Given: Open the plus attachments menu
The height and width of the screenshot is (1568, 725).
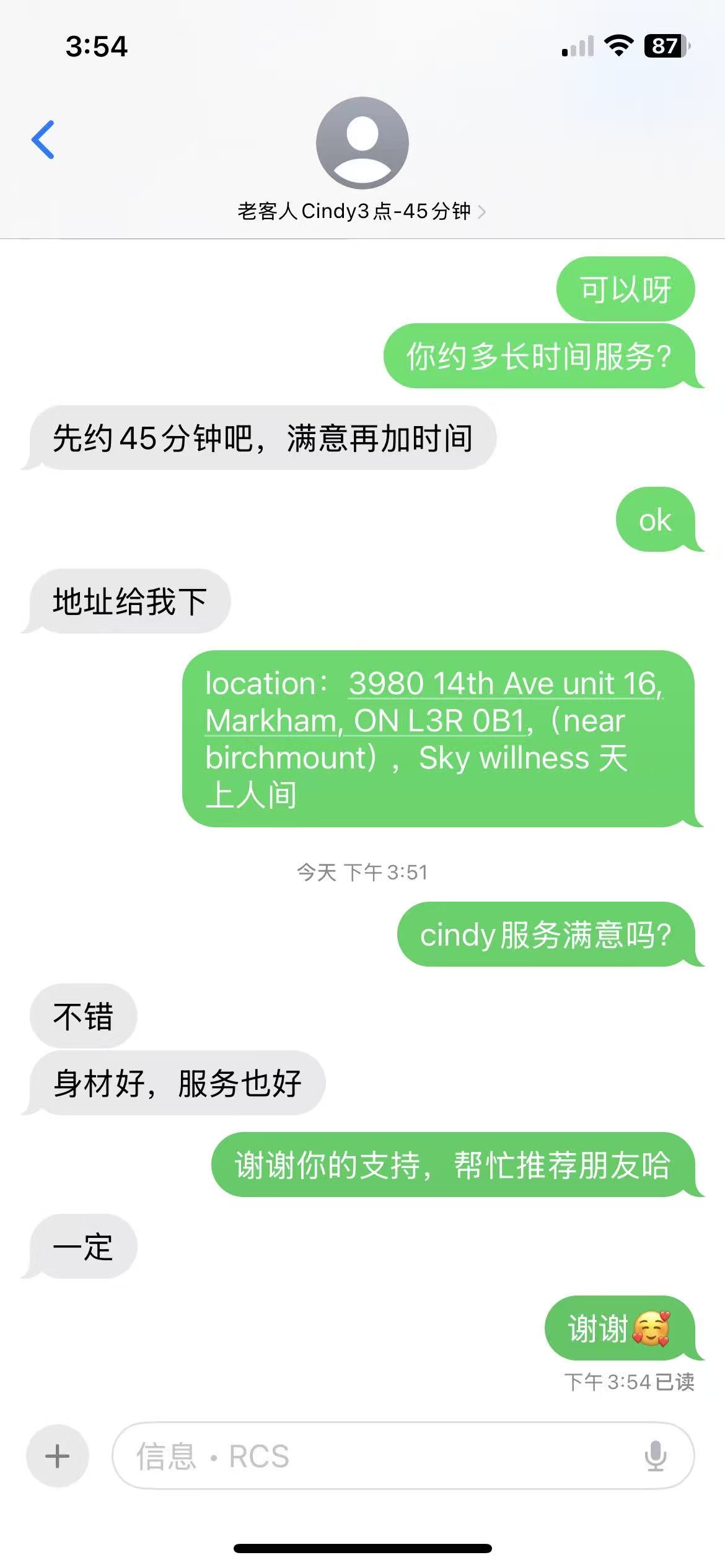Looking at the screenshot, I should pos(58,1456).
